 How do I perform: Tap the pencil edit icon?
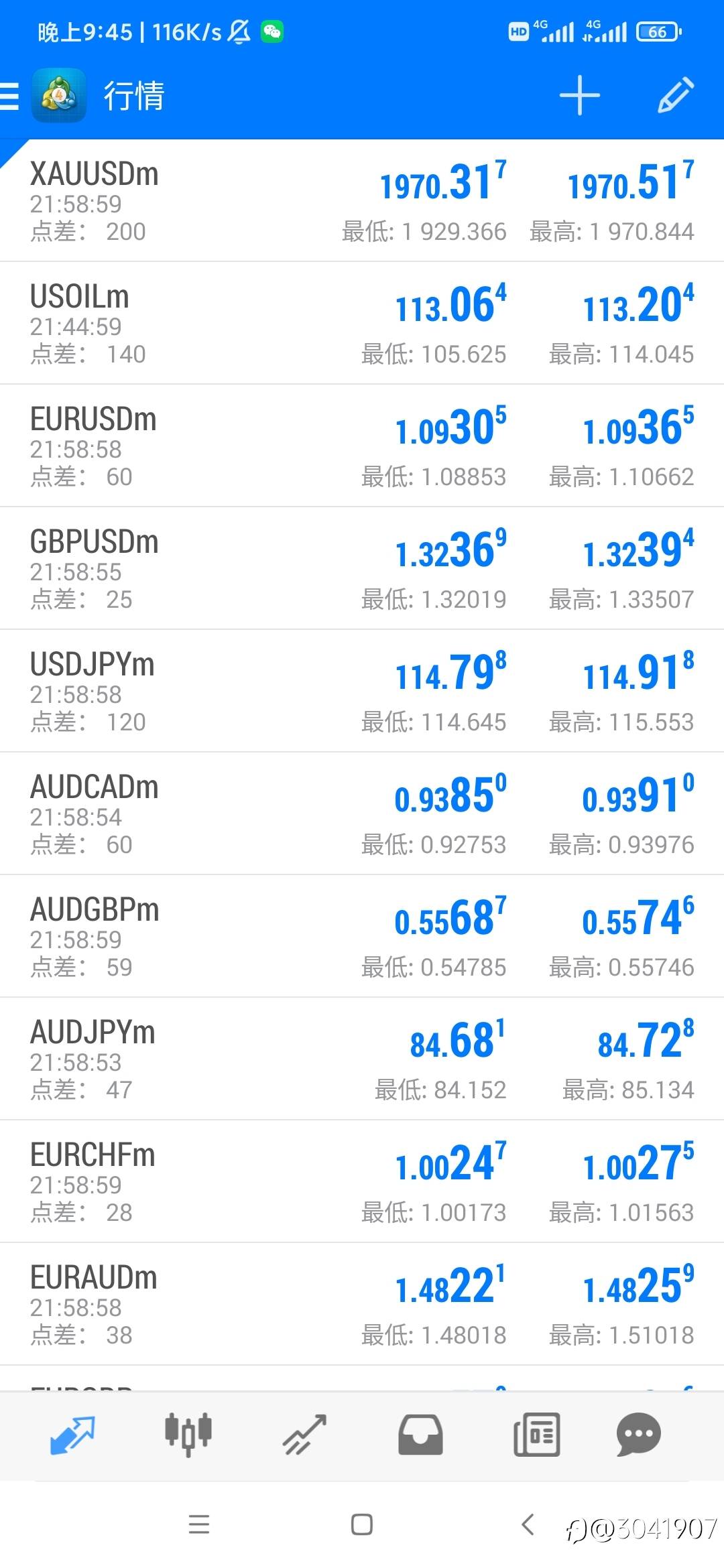675,95
